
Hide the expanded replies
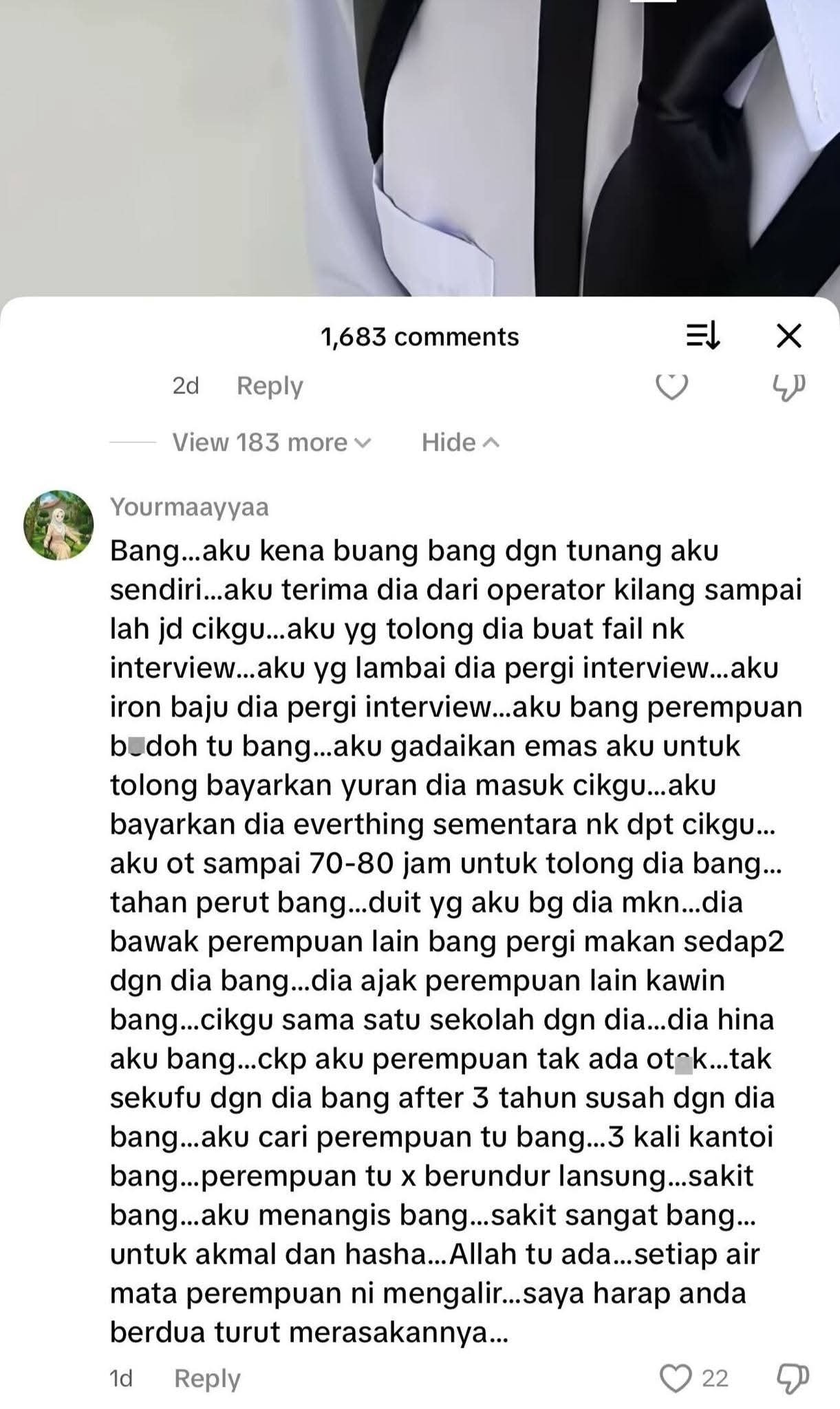(460, 442)
